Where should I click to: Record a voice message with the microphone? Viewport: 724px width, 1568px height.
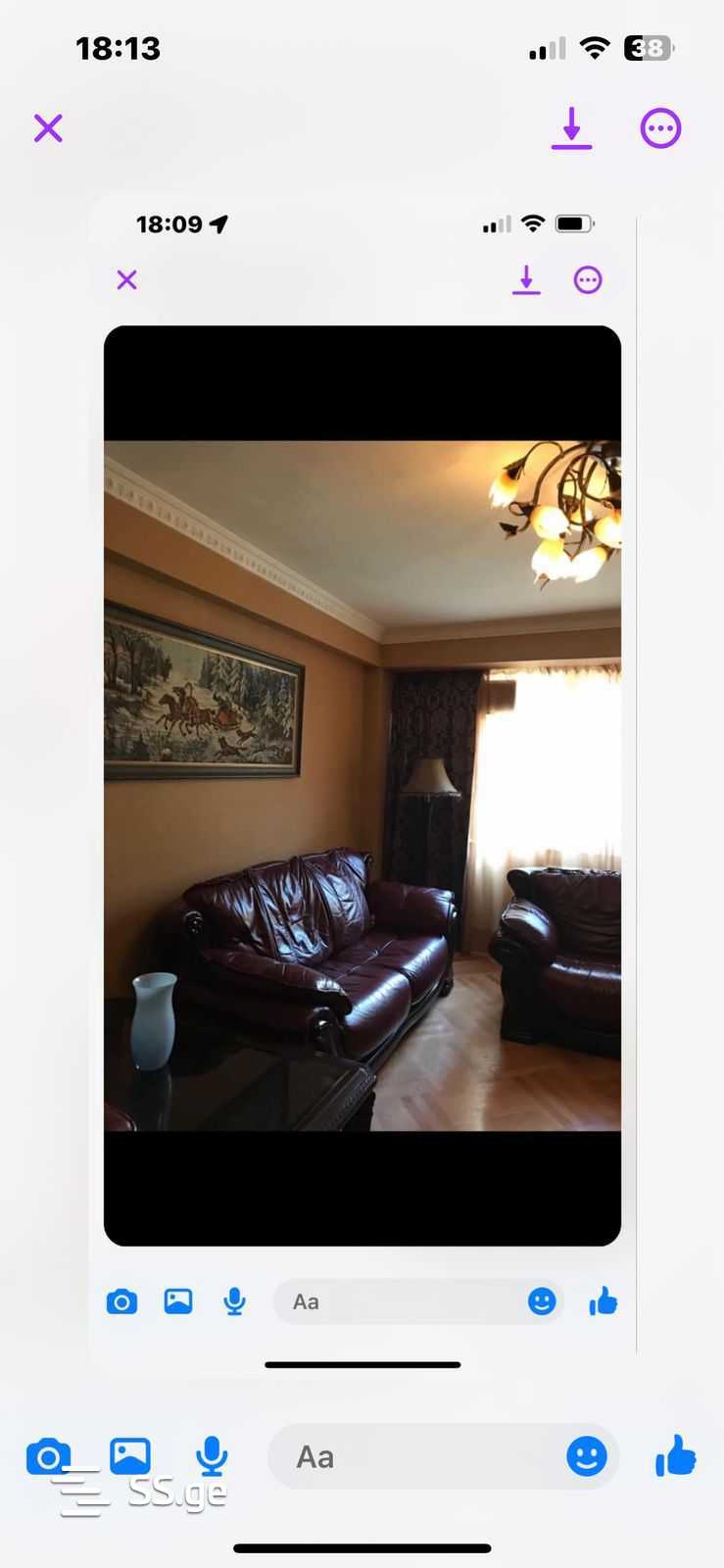pyautogui.click(x=212, y=1456)
